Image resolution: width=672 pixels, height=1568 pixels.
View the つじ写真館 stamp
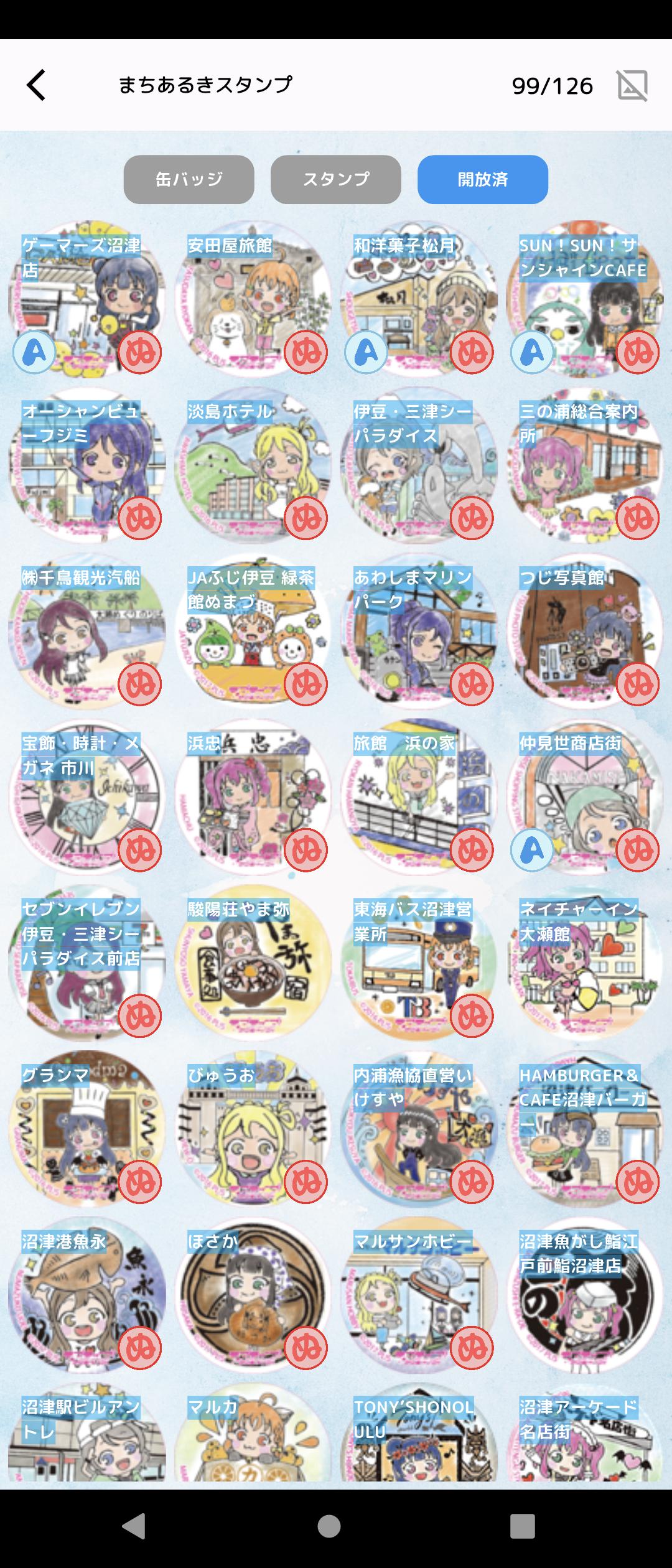[x=585, y=631]
